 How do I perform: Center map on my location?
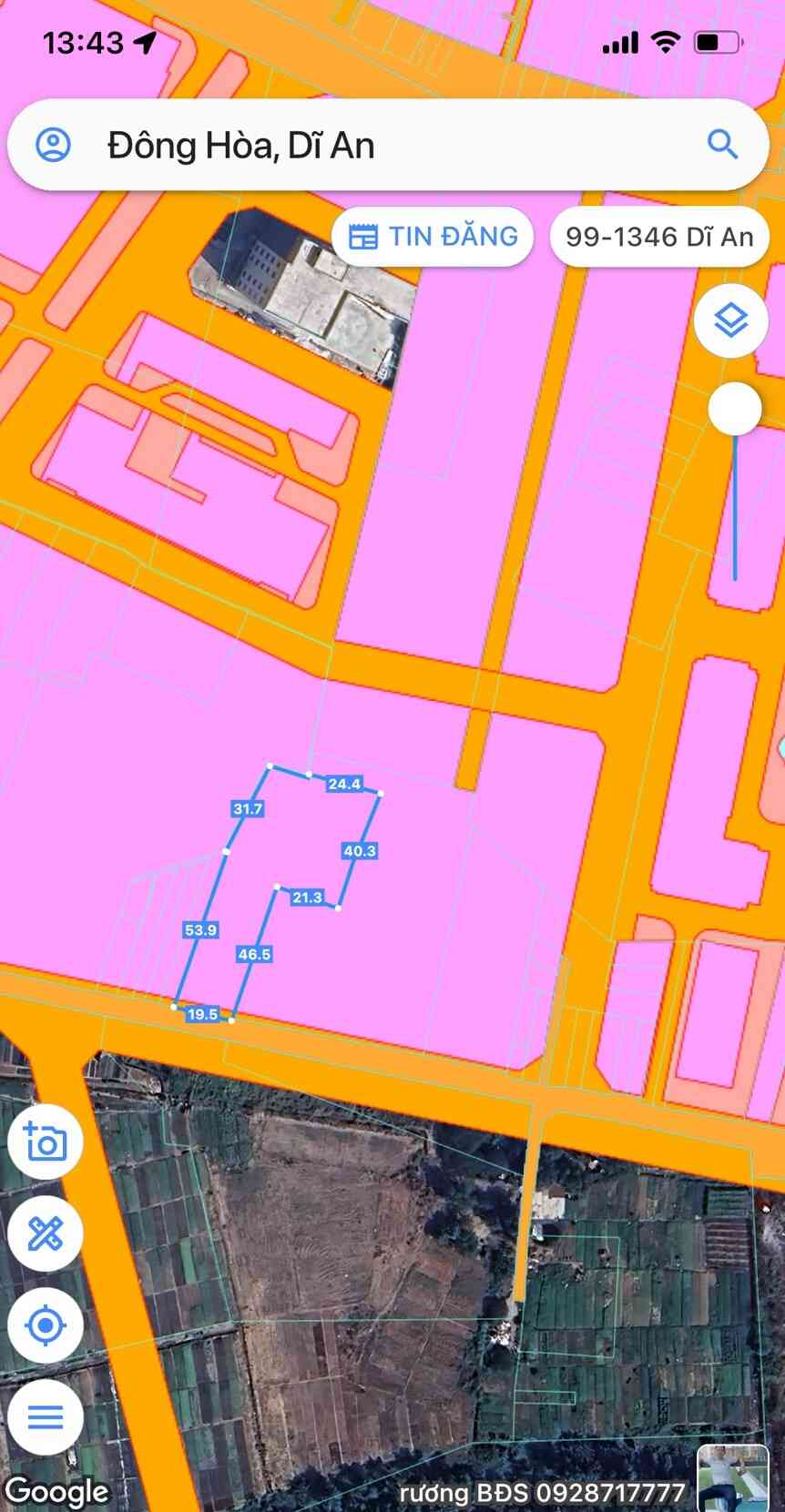tap(45, 1325)
